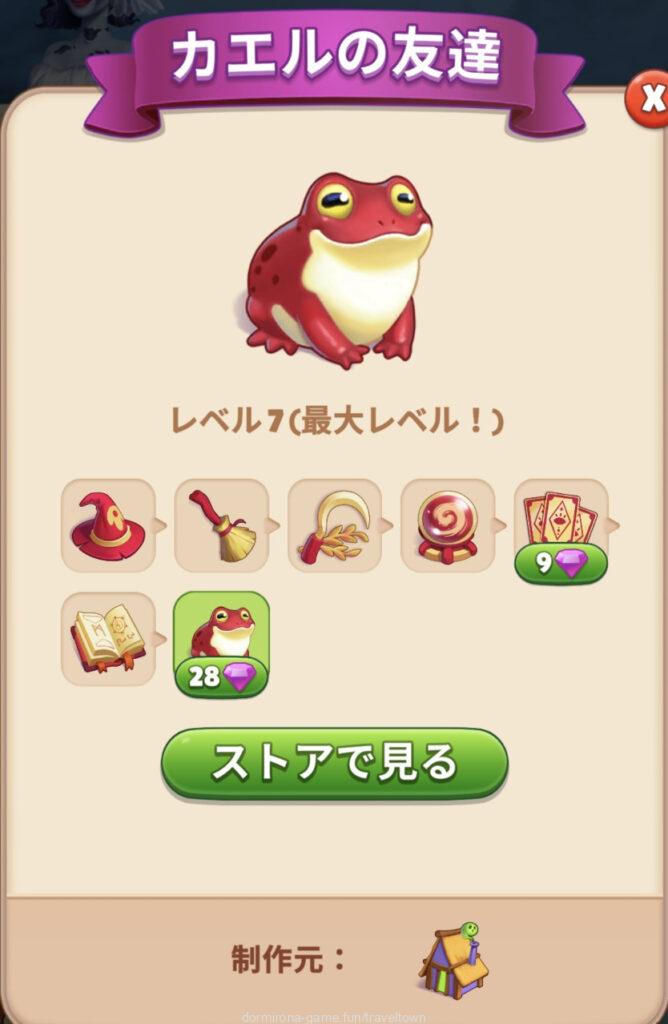Select the playing cards item costing 9 gems
Viewport: 668px width, 1024px height.
560,527
